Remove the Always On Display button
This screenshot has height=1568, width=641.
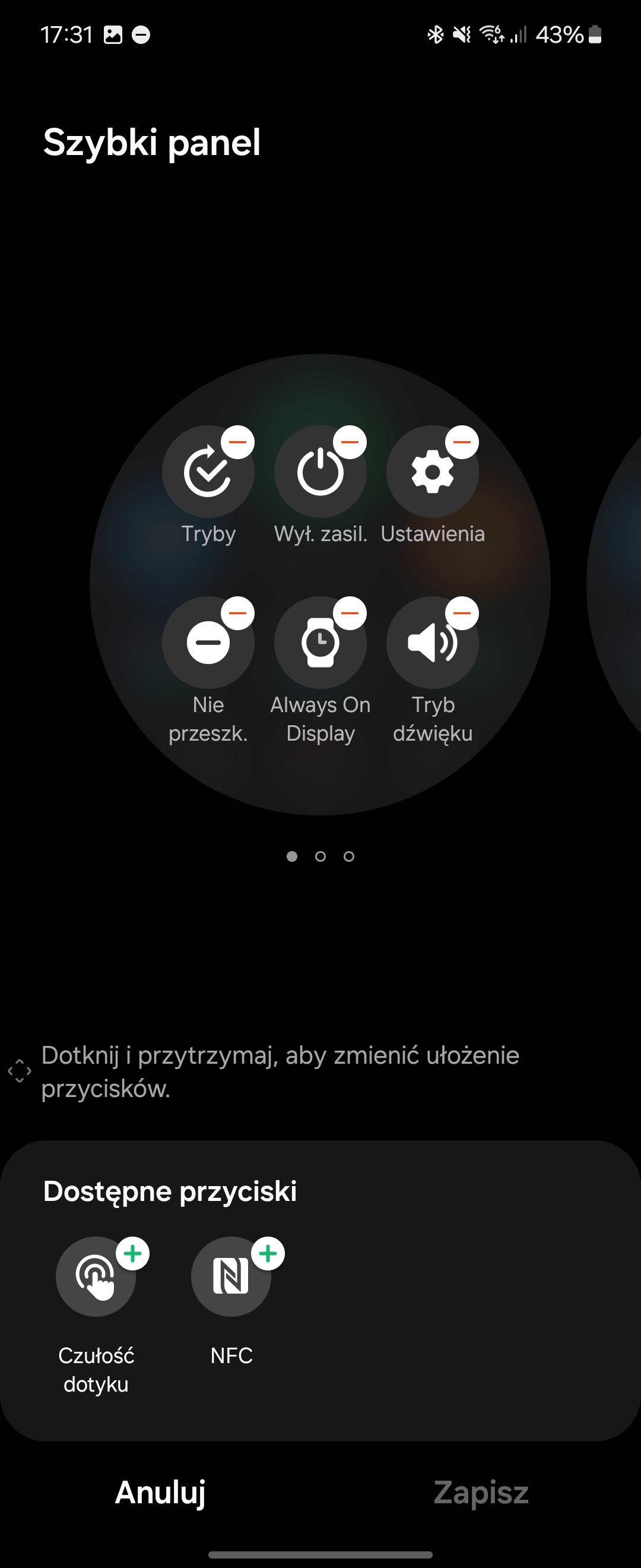[x=350, y=613]
